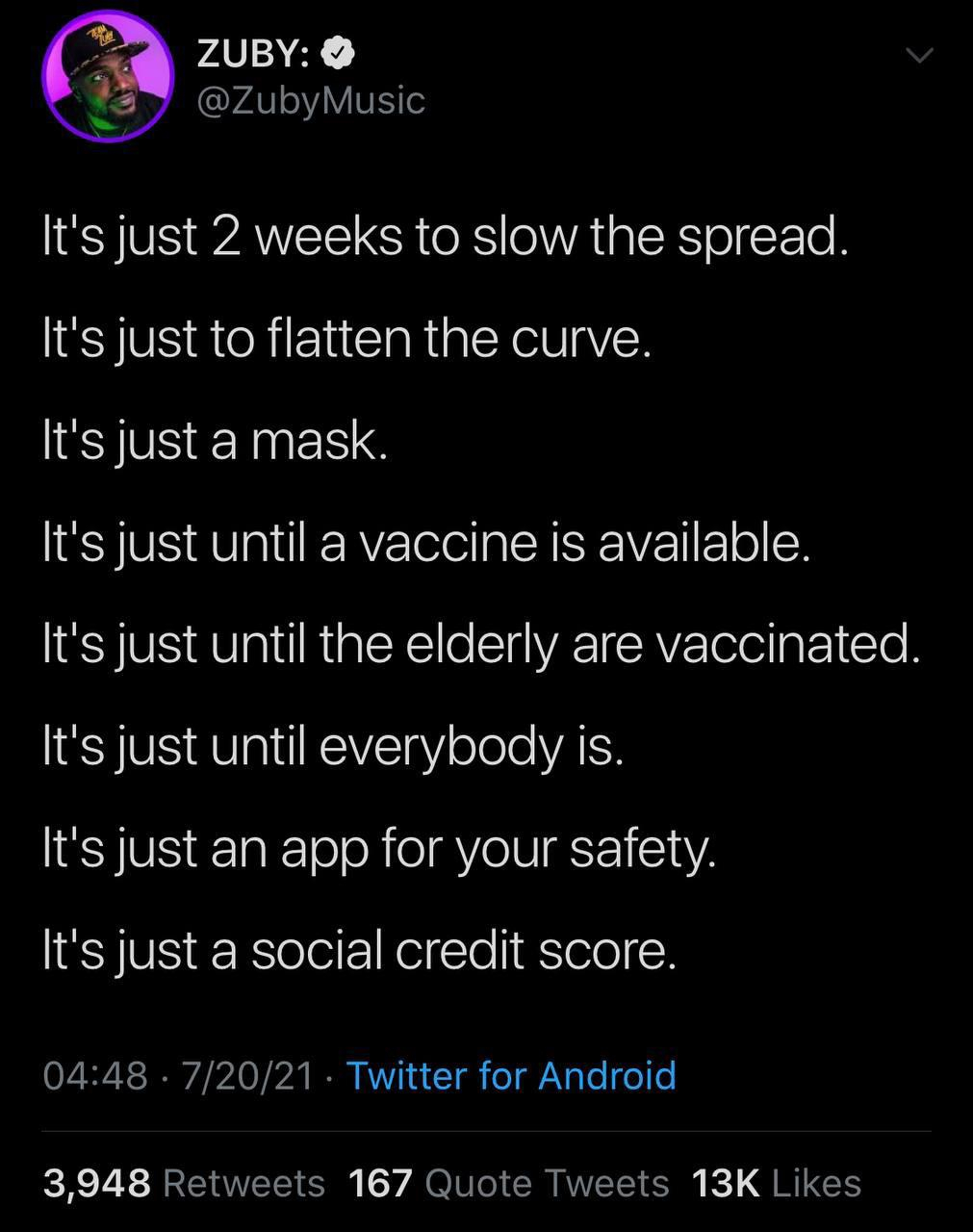Open the @ZubyMusic profile handle
The width and height of the screenshot is (973, 1232).
coord(310,100)
